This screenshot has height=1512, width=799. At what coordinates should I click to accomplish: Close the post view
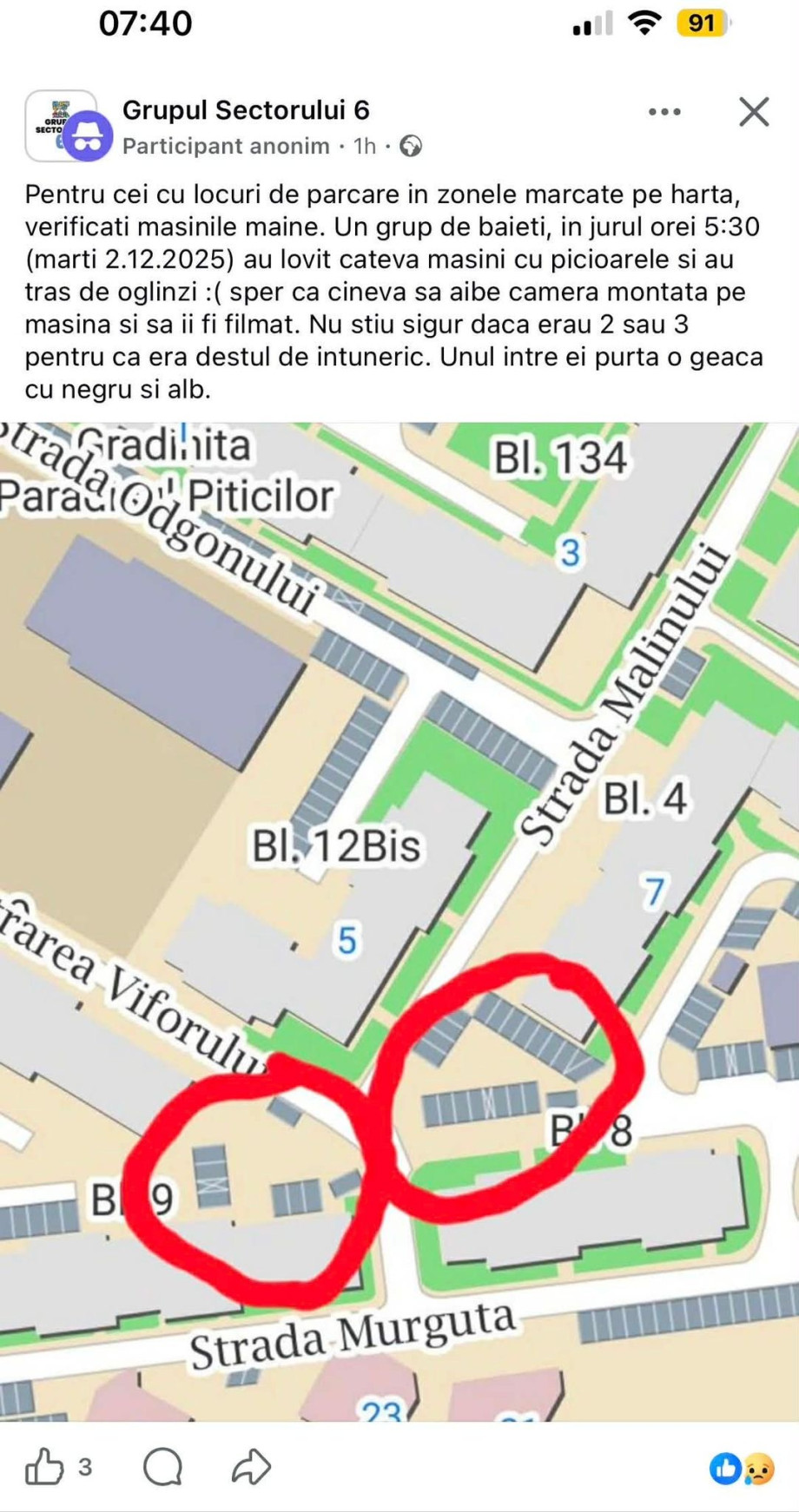pos(753,112)
